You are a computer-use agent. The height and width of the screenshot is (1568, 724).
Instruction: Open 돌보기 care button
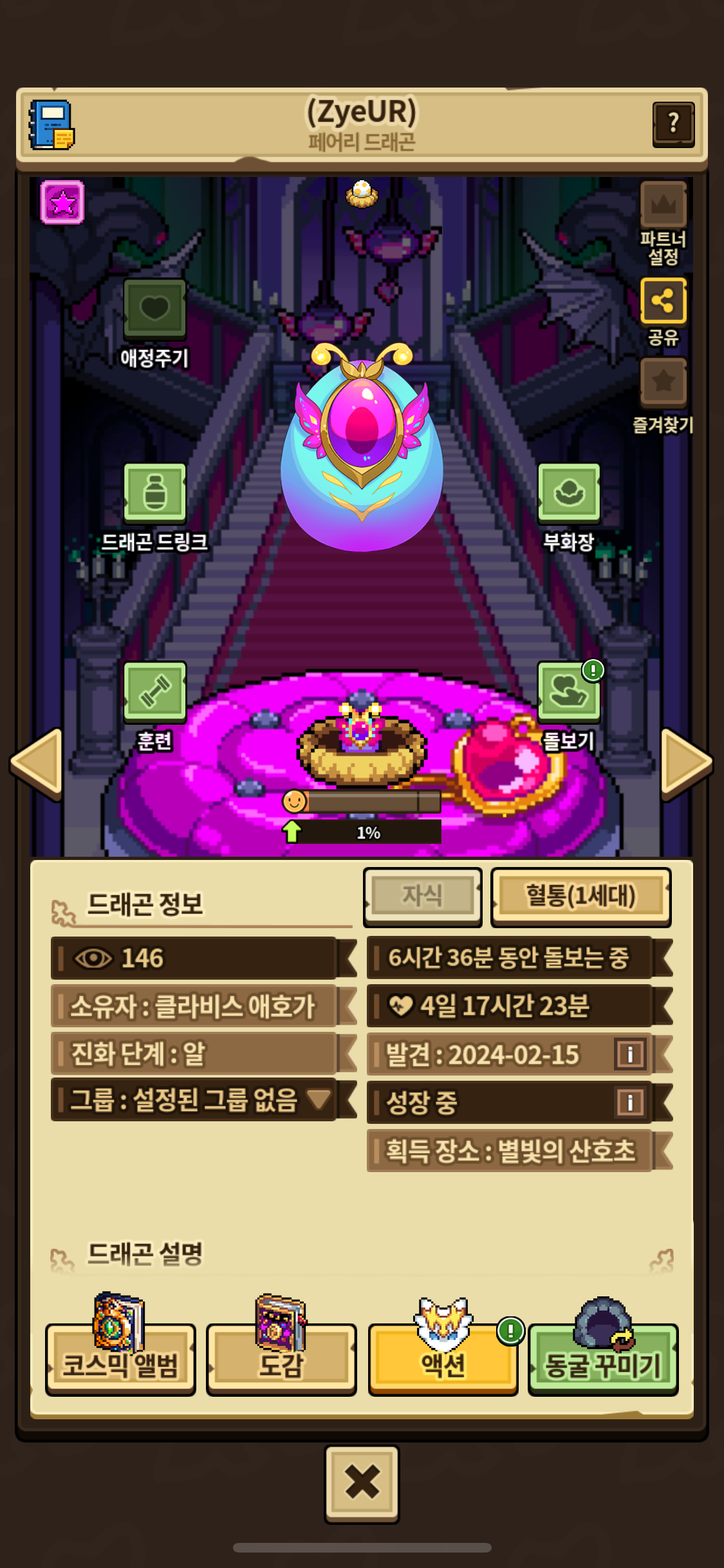click(569, 706)
